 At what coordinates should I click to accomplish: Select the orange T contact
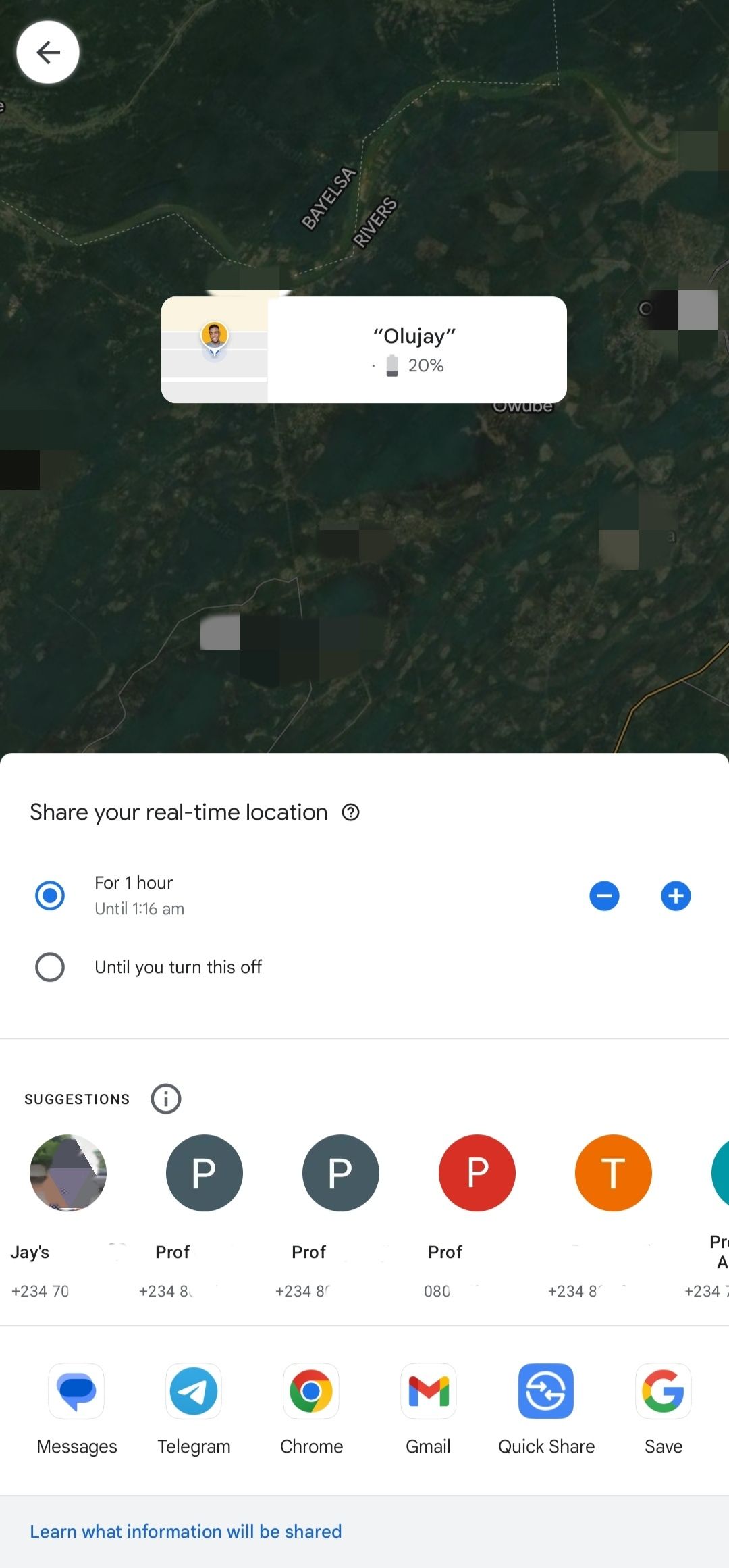[x=614, y=1173]
